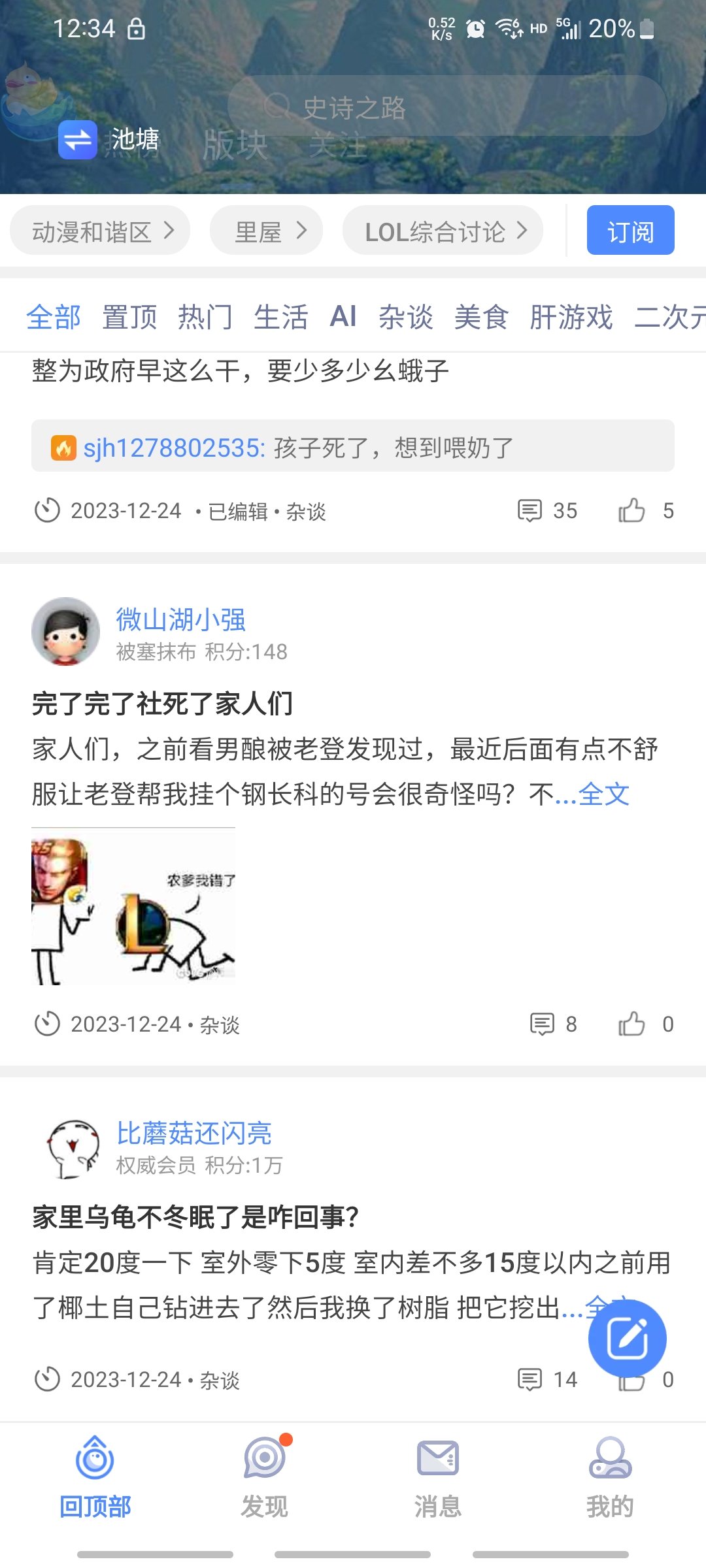The image size is (706, 1568).
Task: Open the 家里乌龟不冬眠了是咋回事 post
Action: click(x=196, y=1217)
